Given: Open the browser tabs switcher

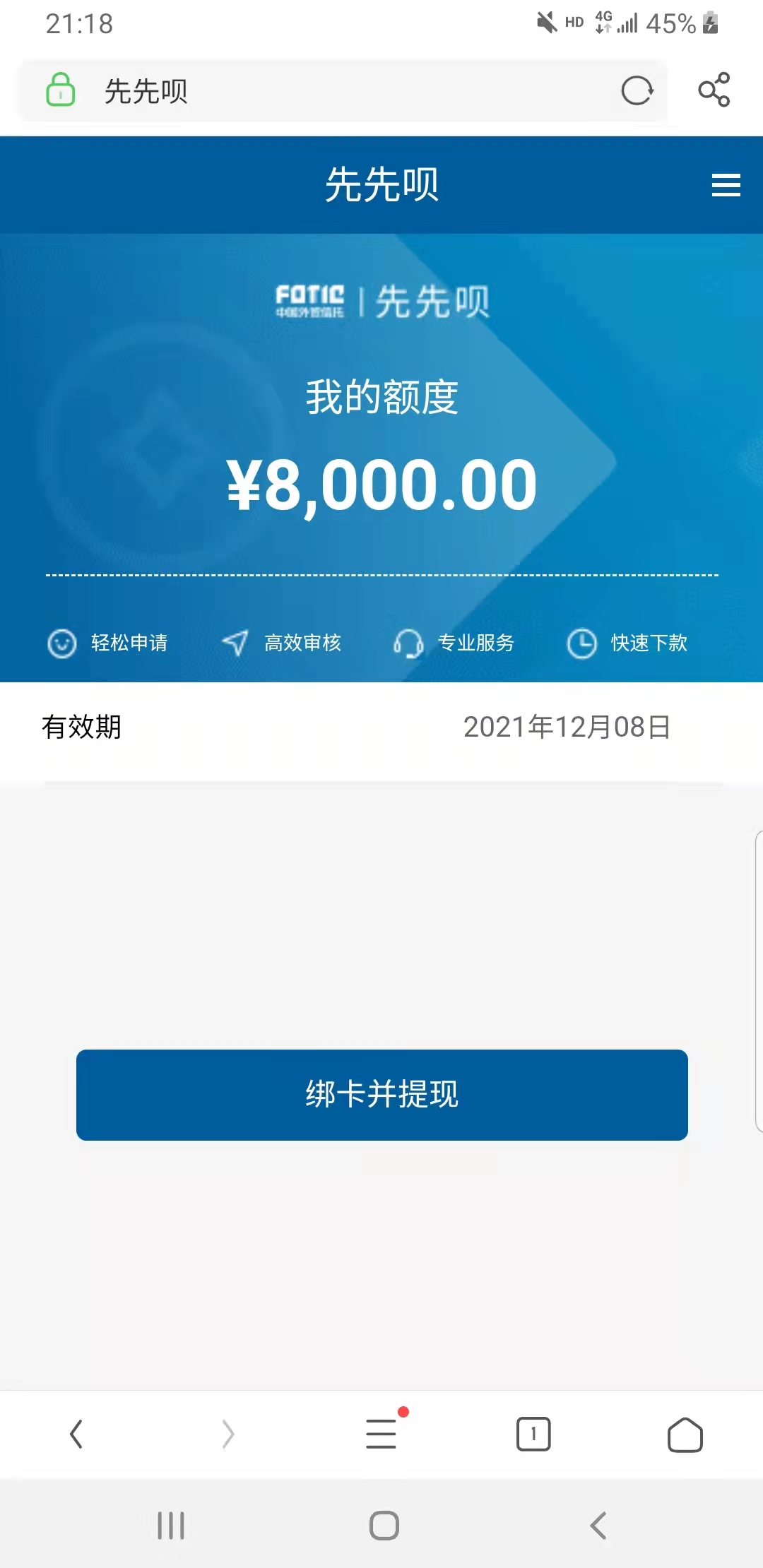Looking at the screenshot, I should 533,1434.
